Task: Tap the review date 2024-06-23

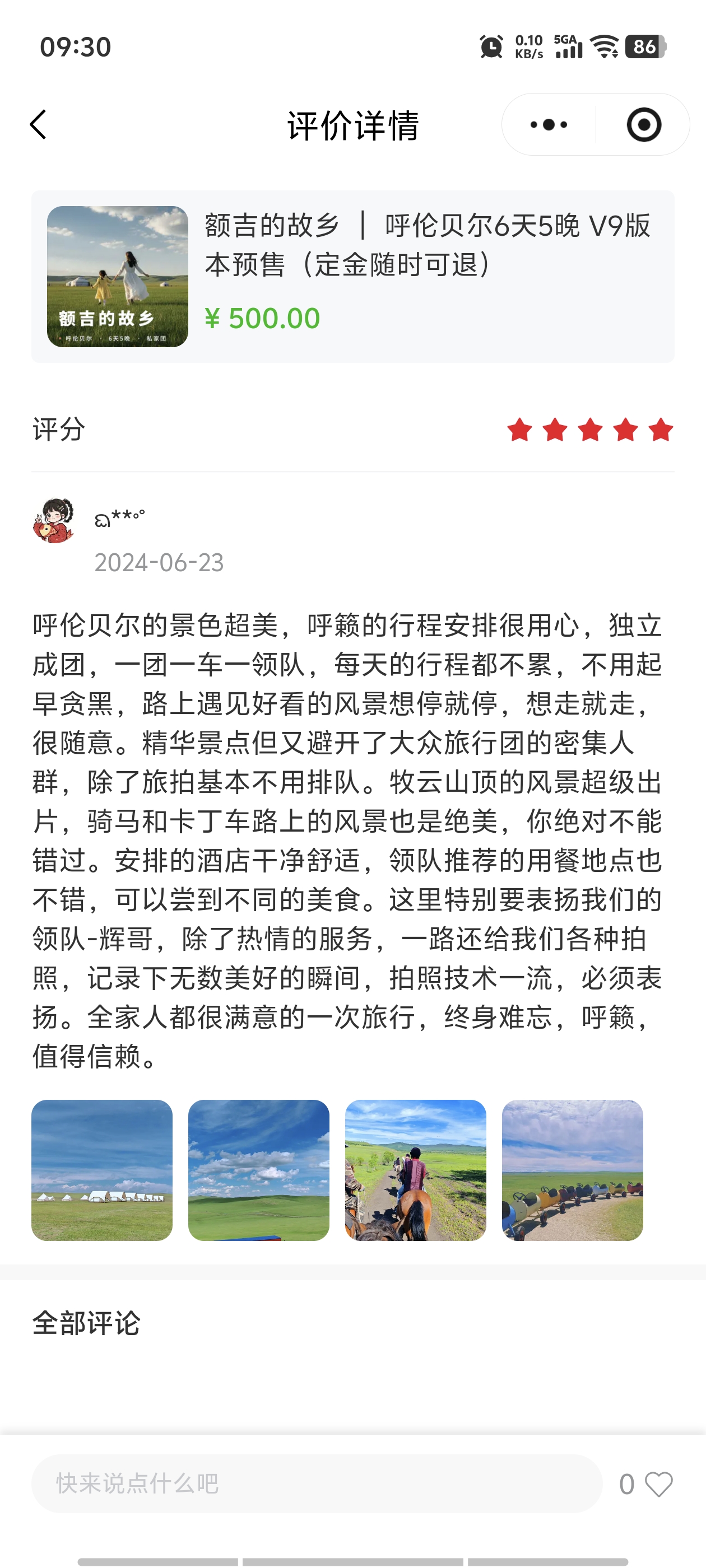Action: pos(160,563)
